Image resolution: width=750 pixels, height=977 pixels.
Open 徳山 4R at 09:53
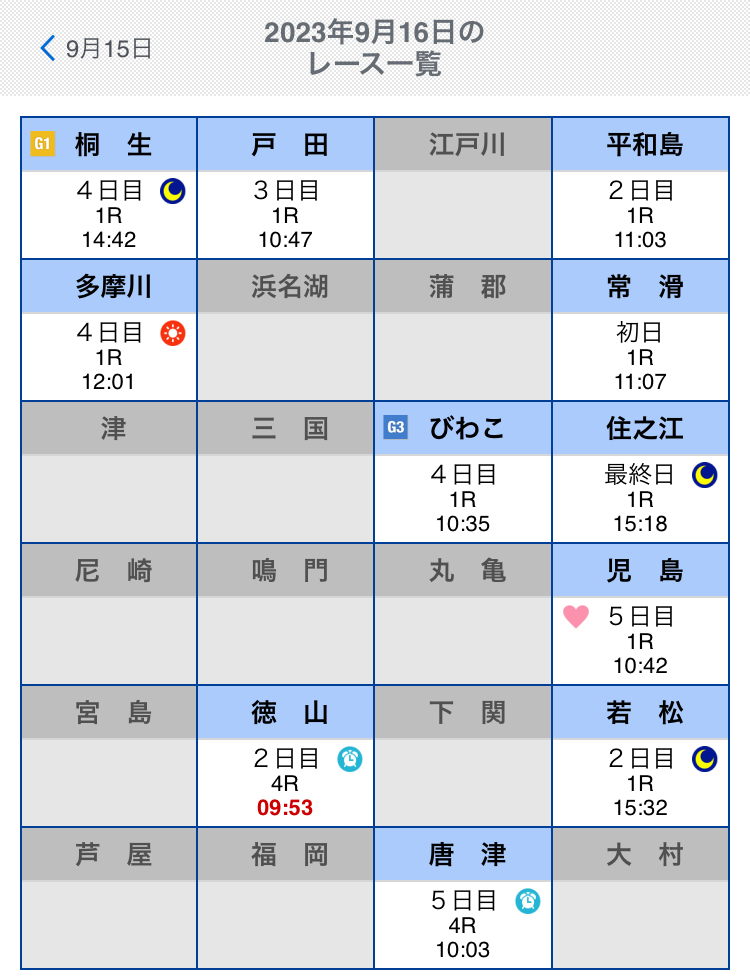pyautogui.click(x=285, y=782)
